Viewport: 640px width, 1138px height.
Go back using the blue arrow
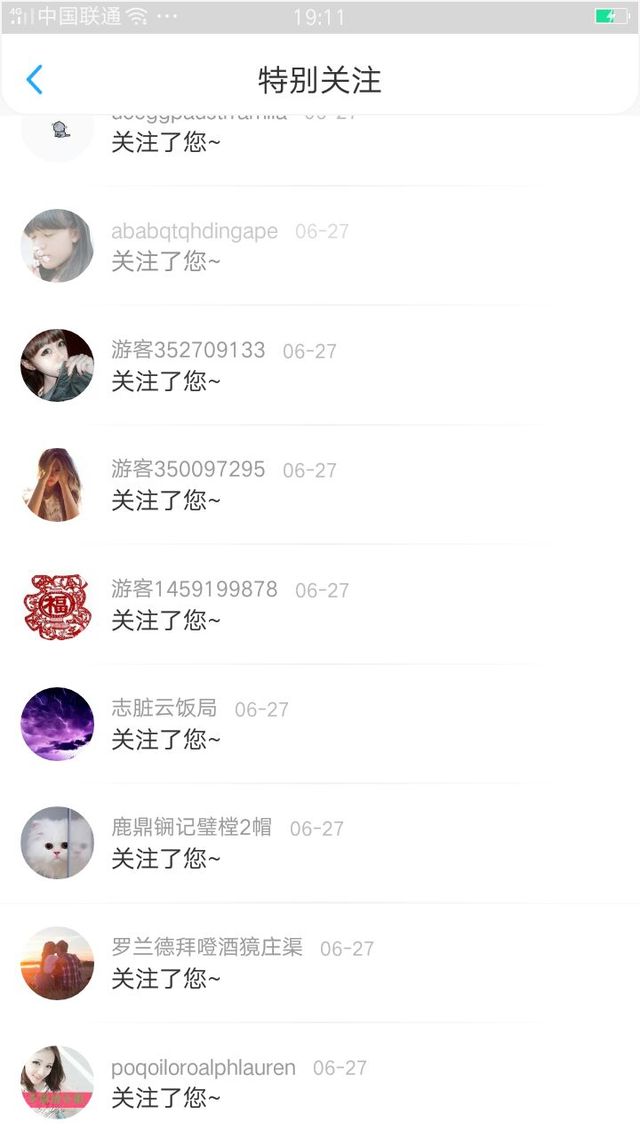pyautogui.click(x=34, y=80)
